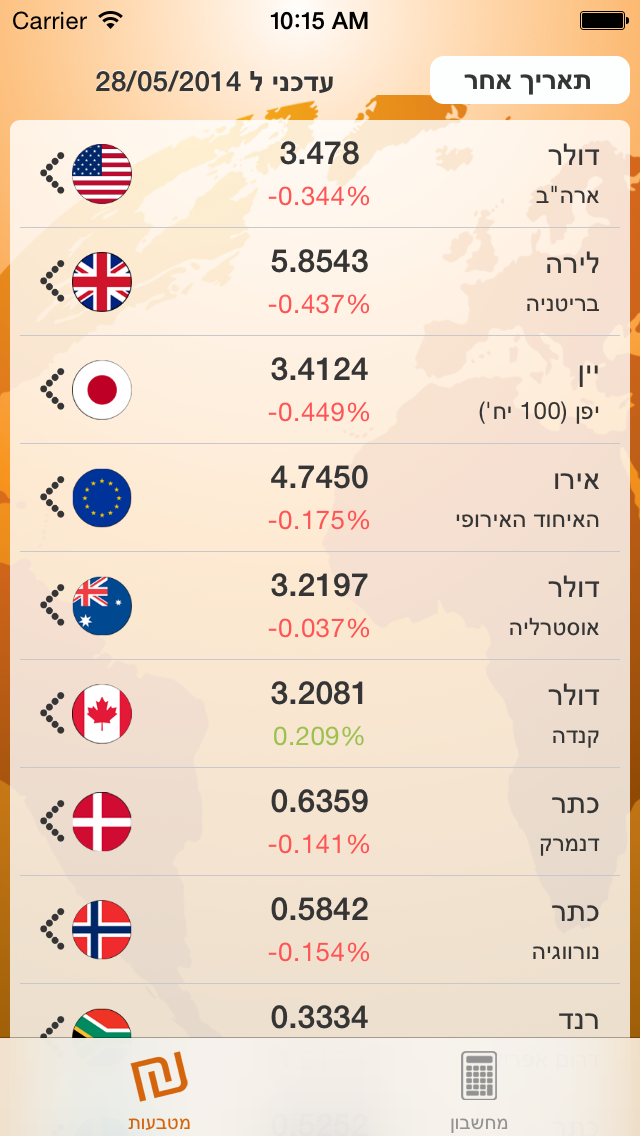
Task: Open the דולר אוסטרליה row
Action: tap(320, 606)
